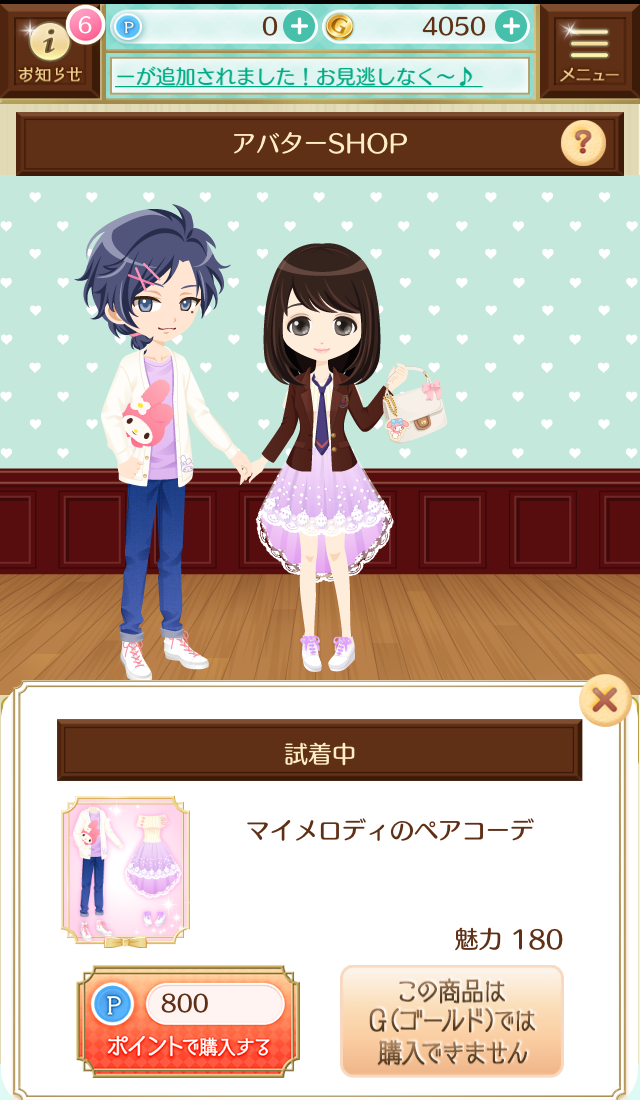Close the 試着中 try-on panel
The width and height of the screenshot is (640, 1100).
604,700
